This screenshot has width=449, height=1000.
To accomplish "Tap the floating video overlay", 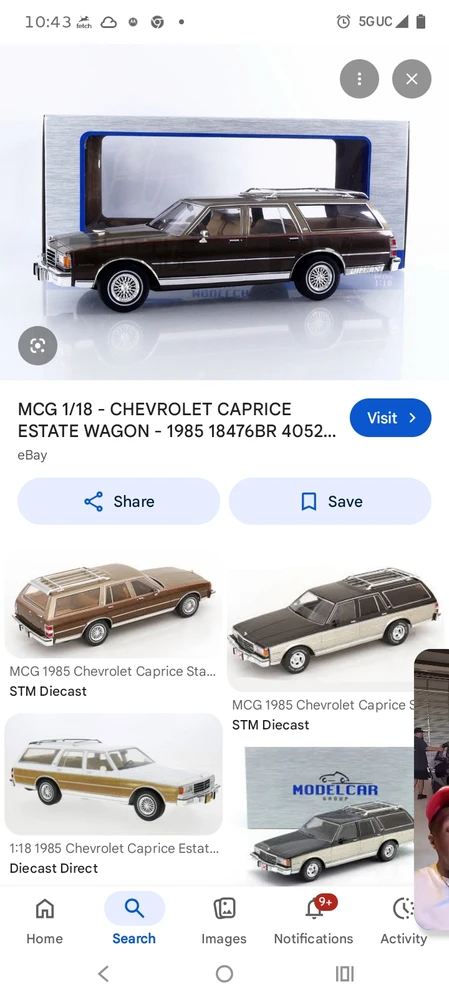I will 432,790.
